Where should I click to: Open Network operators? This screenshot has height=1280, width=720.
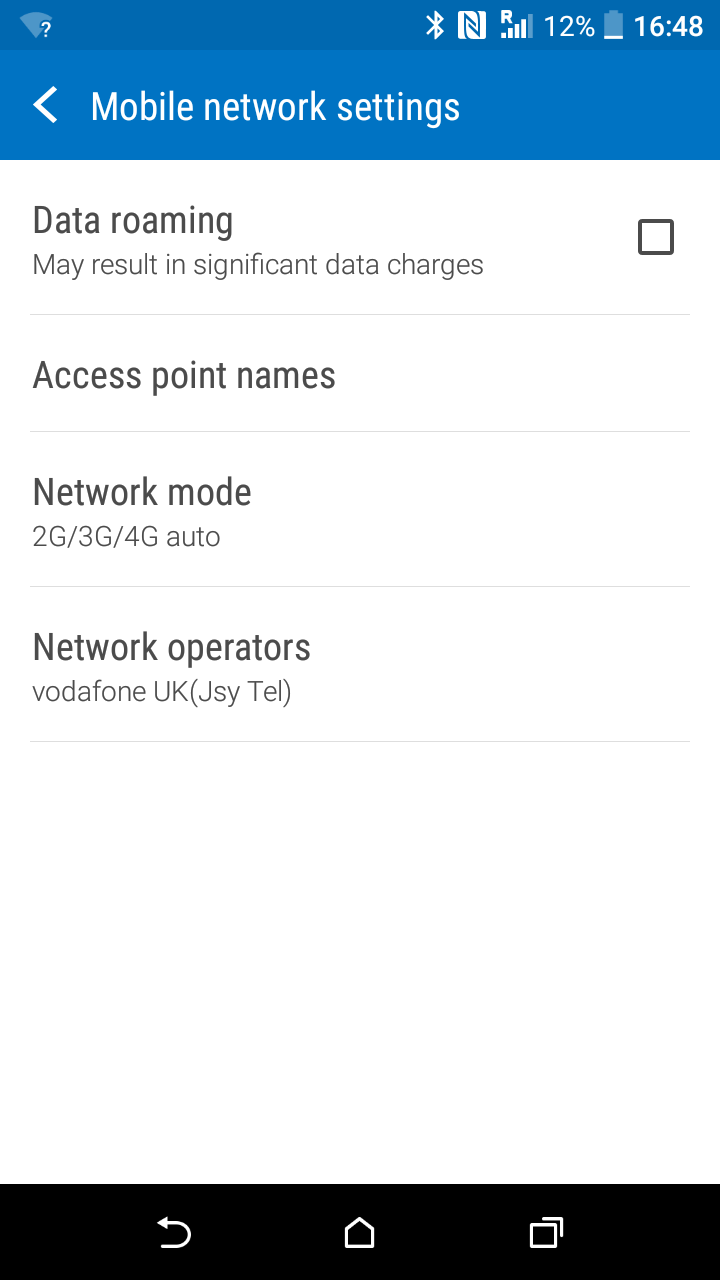tap(360, 665)
